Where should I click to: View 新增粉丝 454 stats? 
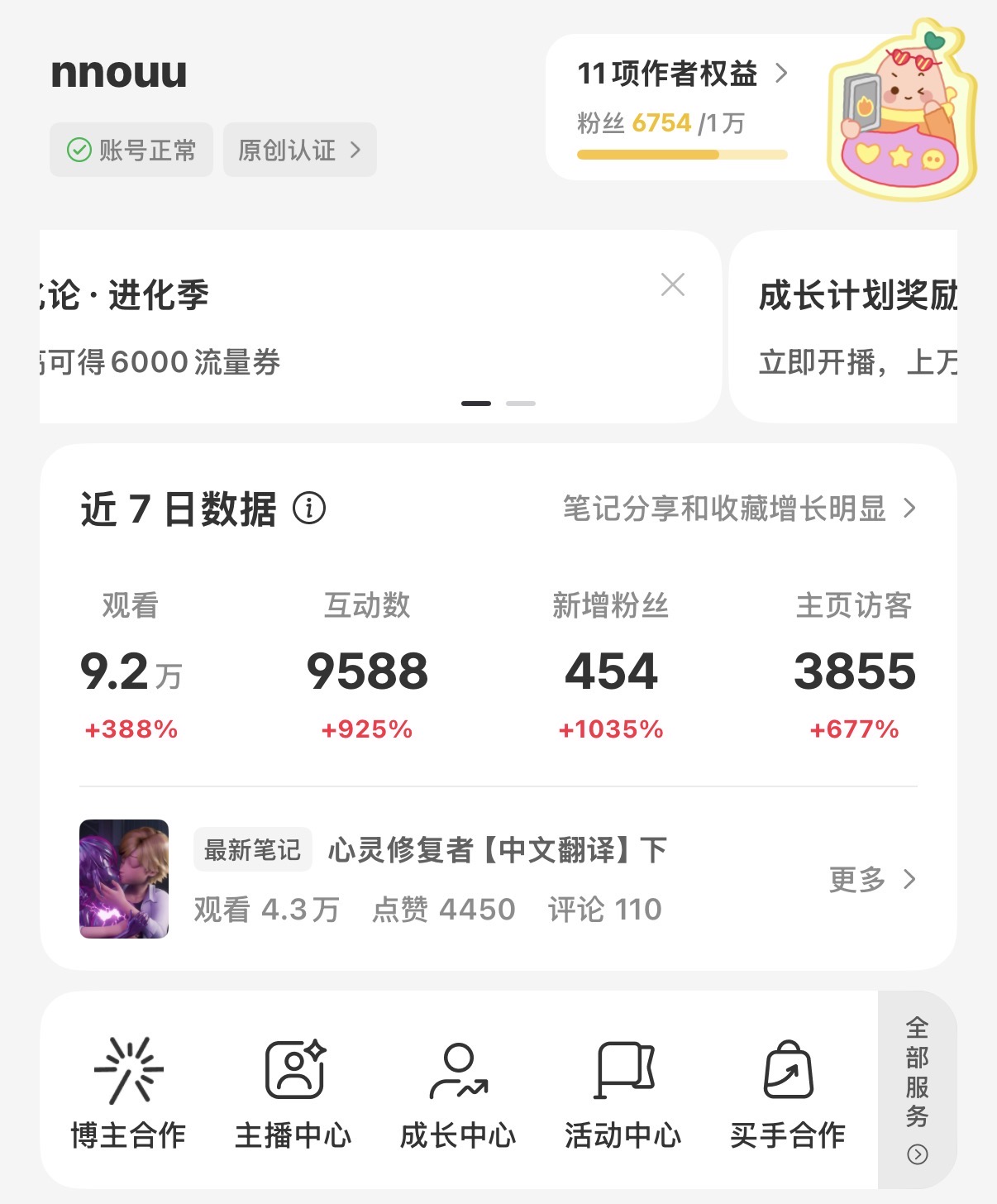[x=611, y=670]
